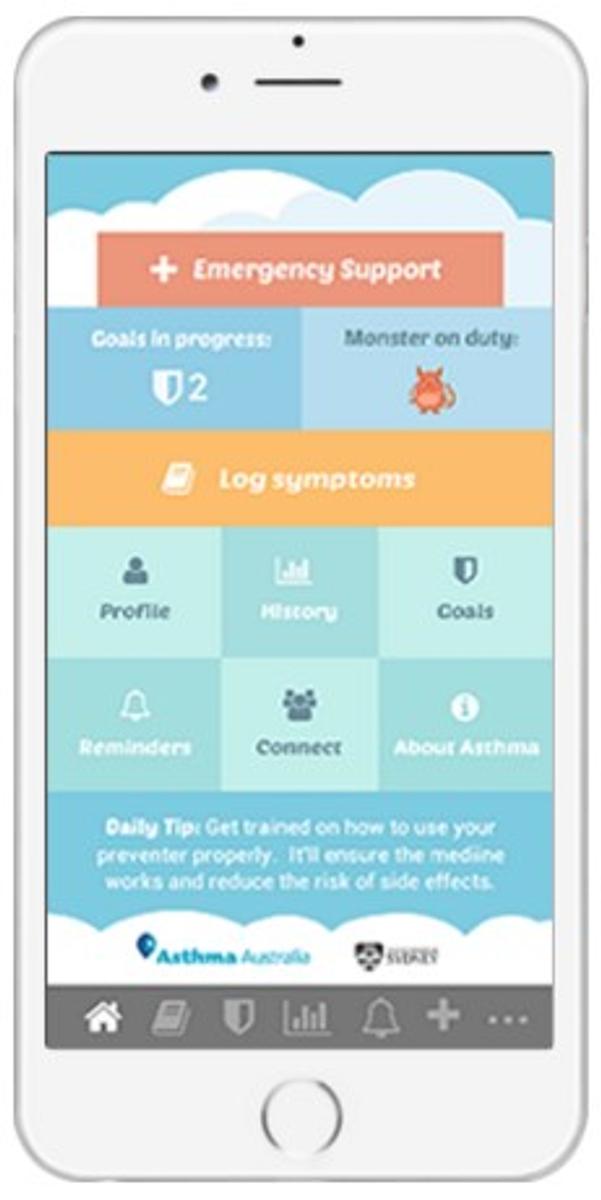
Task: Open the Connect tile
Action: (x=299, y=725)
